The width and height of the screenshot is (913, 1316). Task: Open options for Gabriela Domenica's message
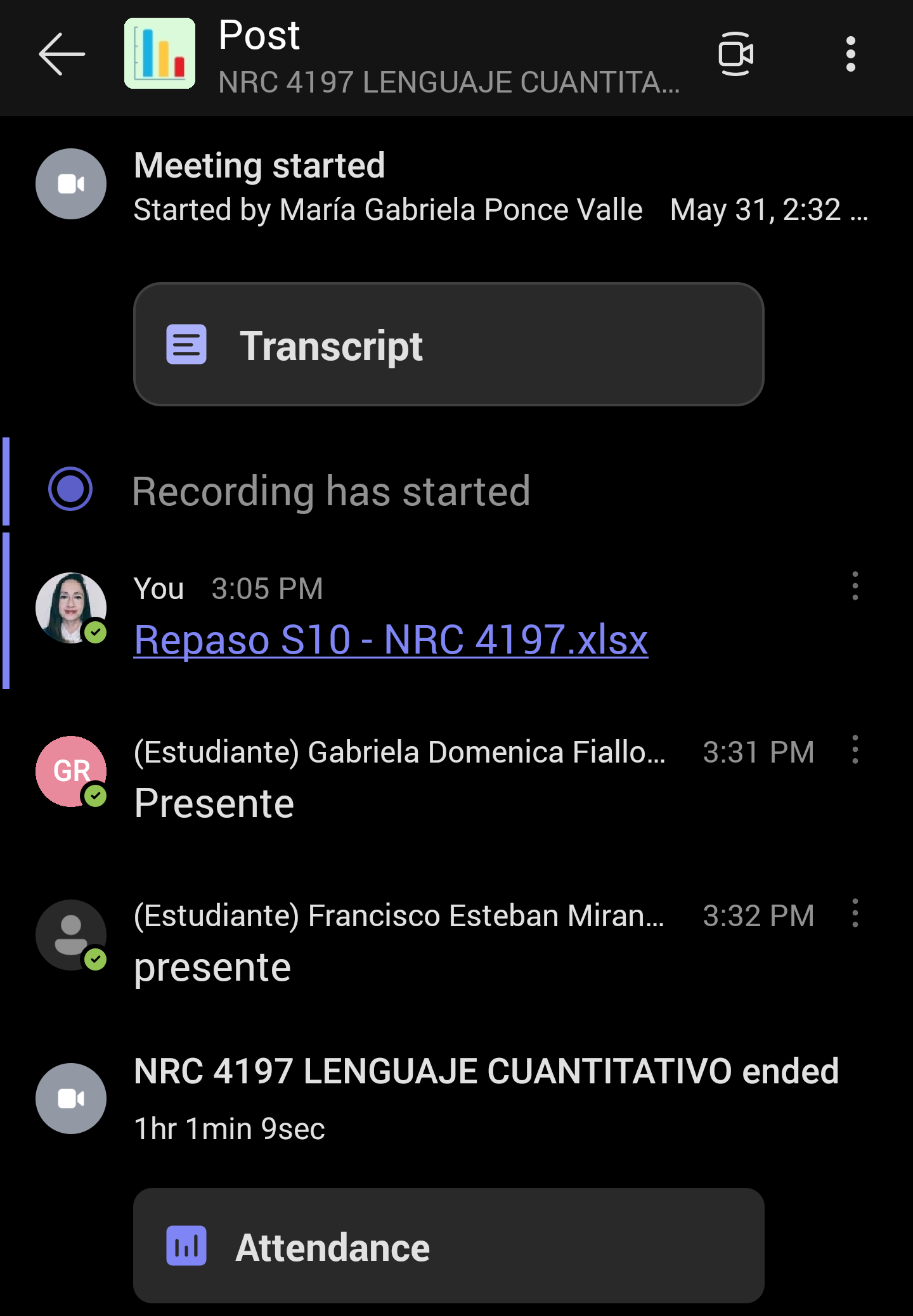[x=855, y=750]
